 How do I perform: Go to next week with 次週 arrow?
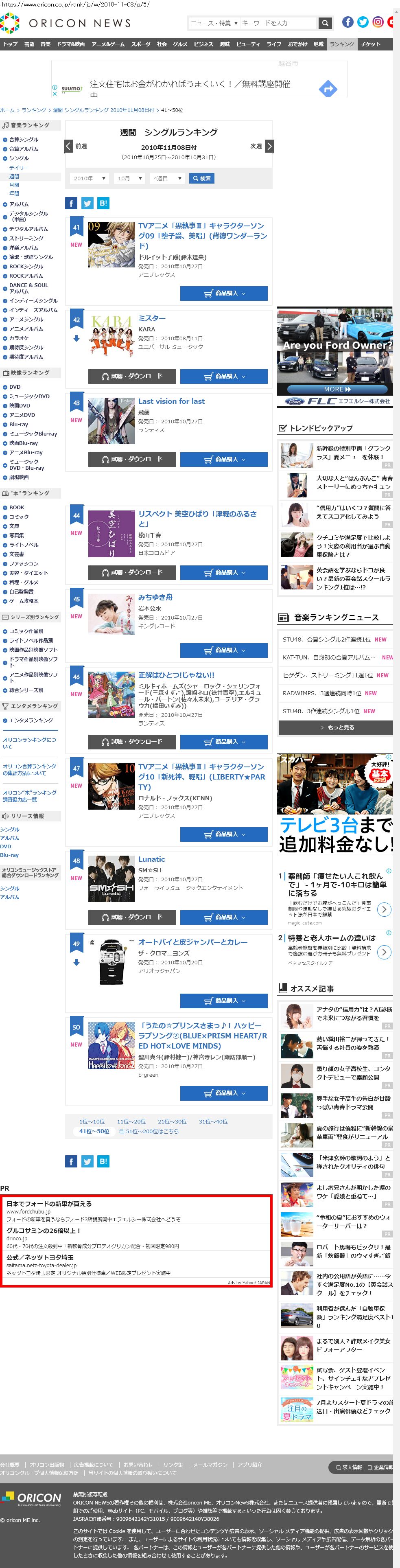(x=269, y=146)
